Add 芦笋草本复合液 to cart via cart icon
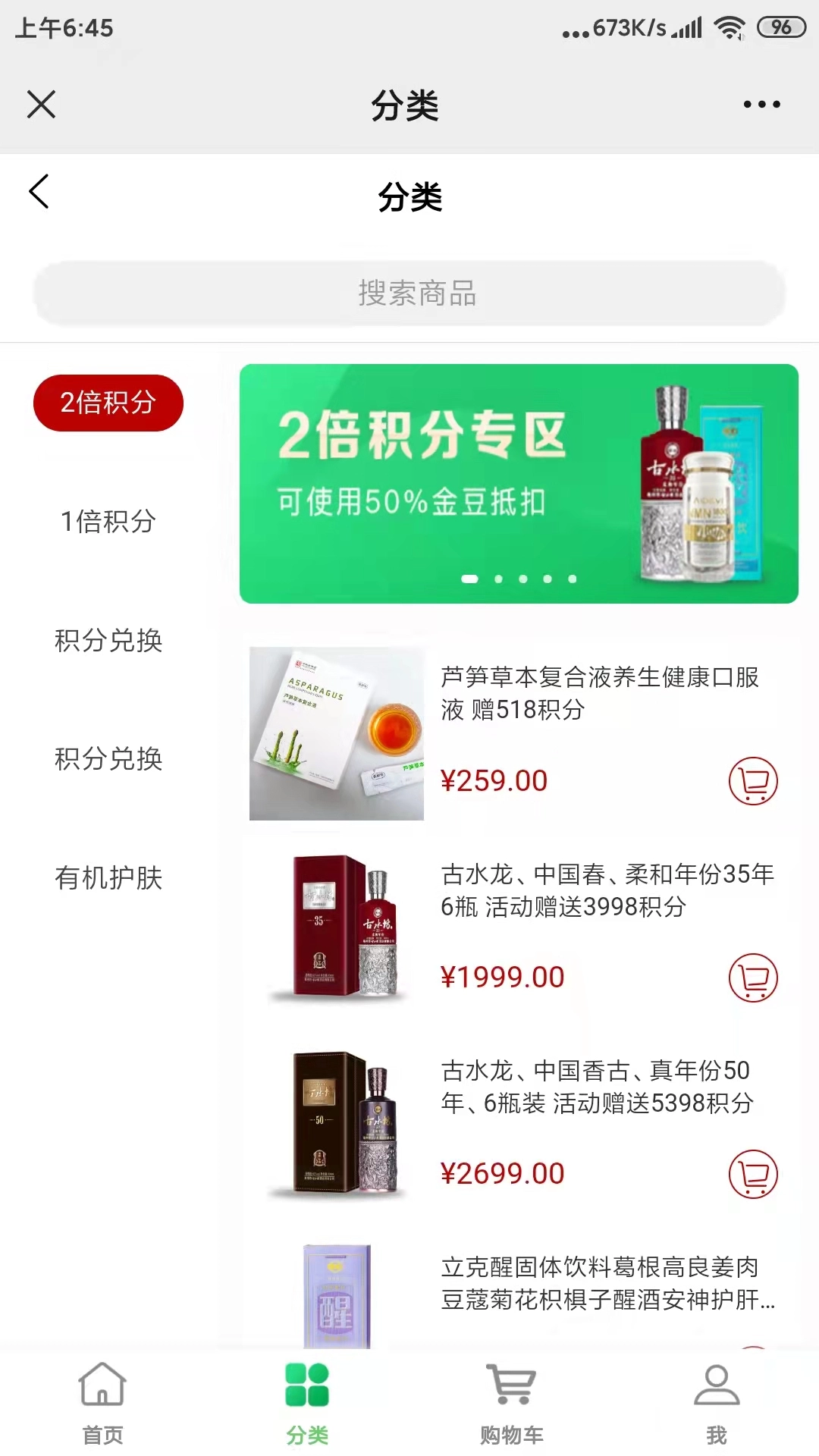Image resolution: width=819 pixels, height=1456 pixels. tap(752, 782)
